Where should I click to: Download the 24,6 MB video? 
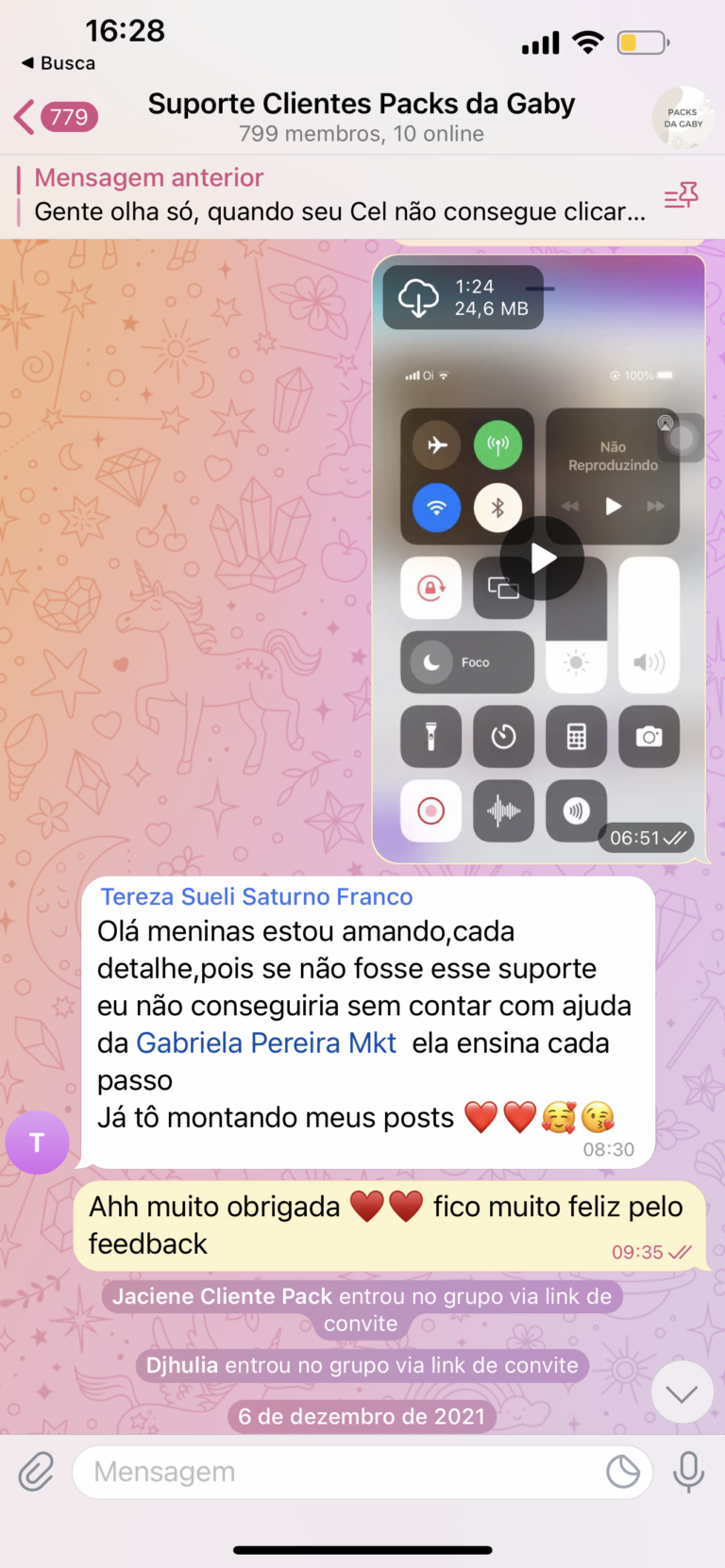[x=418, y=298]
